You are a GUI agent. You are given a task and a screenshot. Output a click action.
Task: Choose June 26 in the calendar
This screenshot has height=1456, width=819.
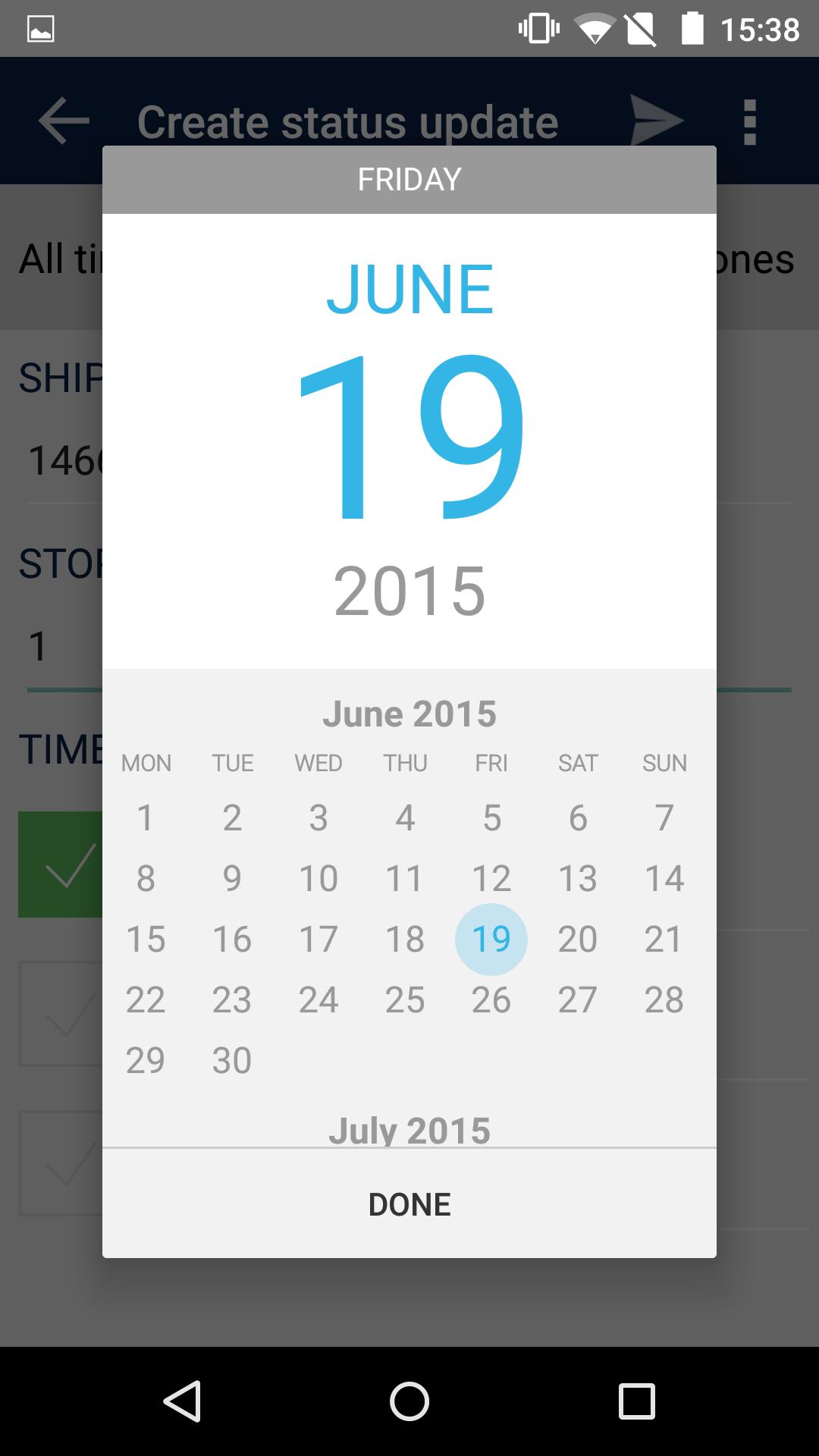coord(491,999)
